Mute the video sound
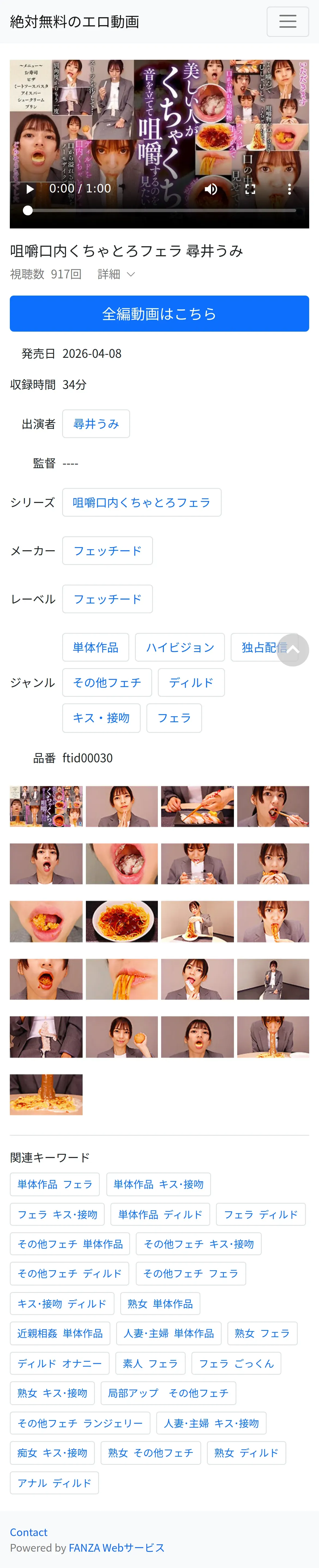This screenshot has width=319, height=1568. [211, 189]
